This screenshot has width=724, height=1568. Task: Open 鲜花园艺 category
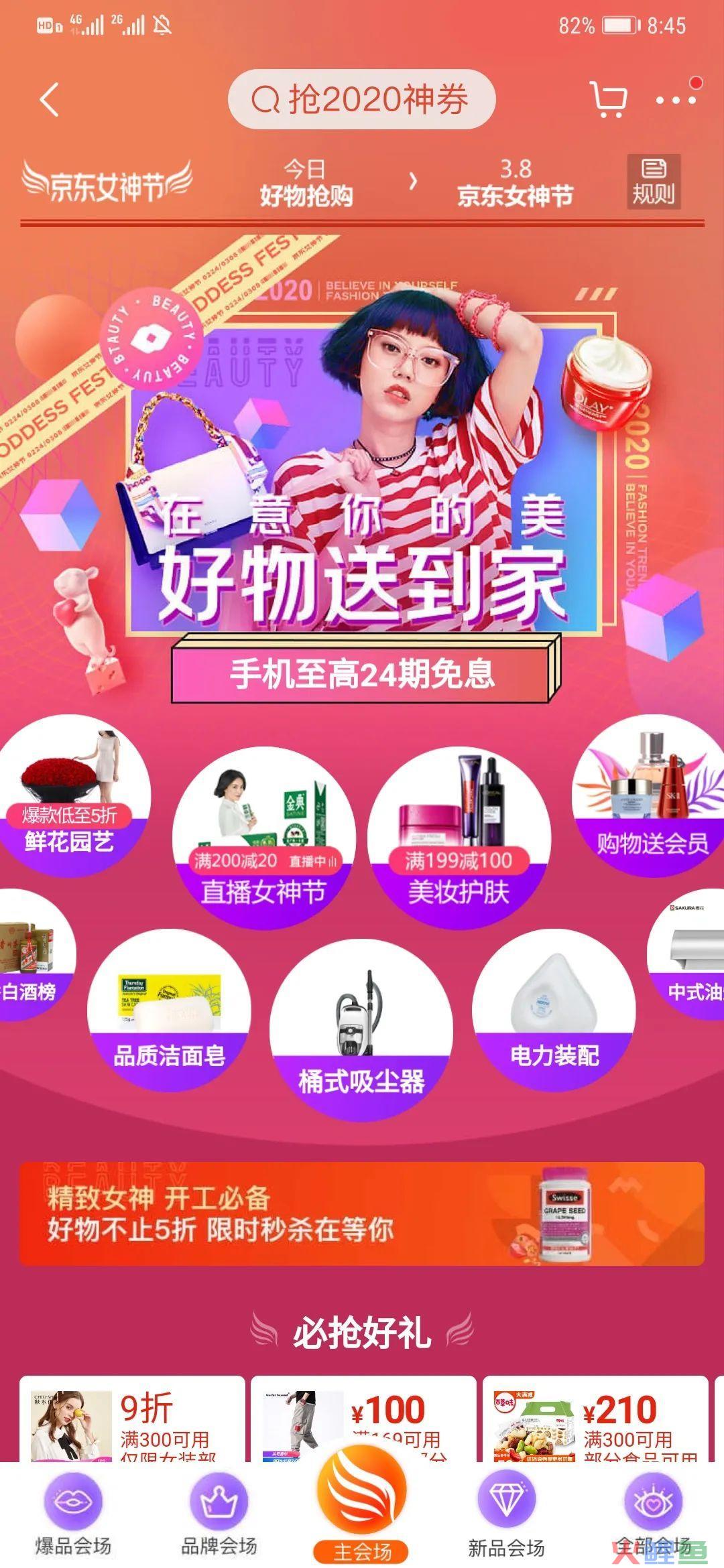(x=70, y=797)
